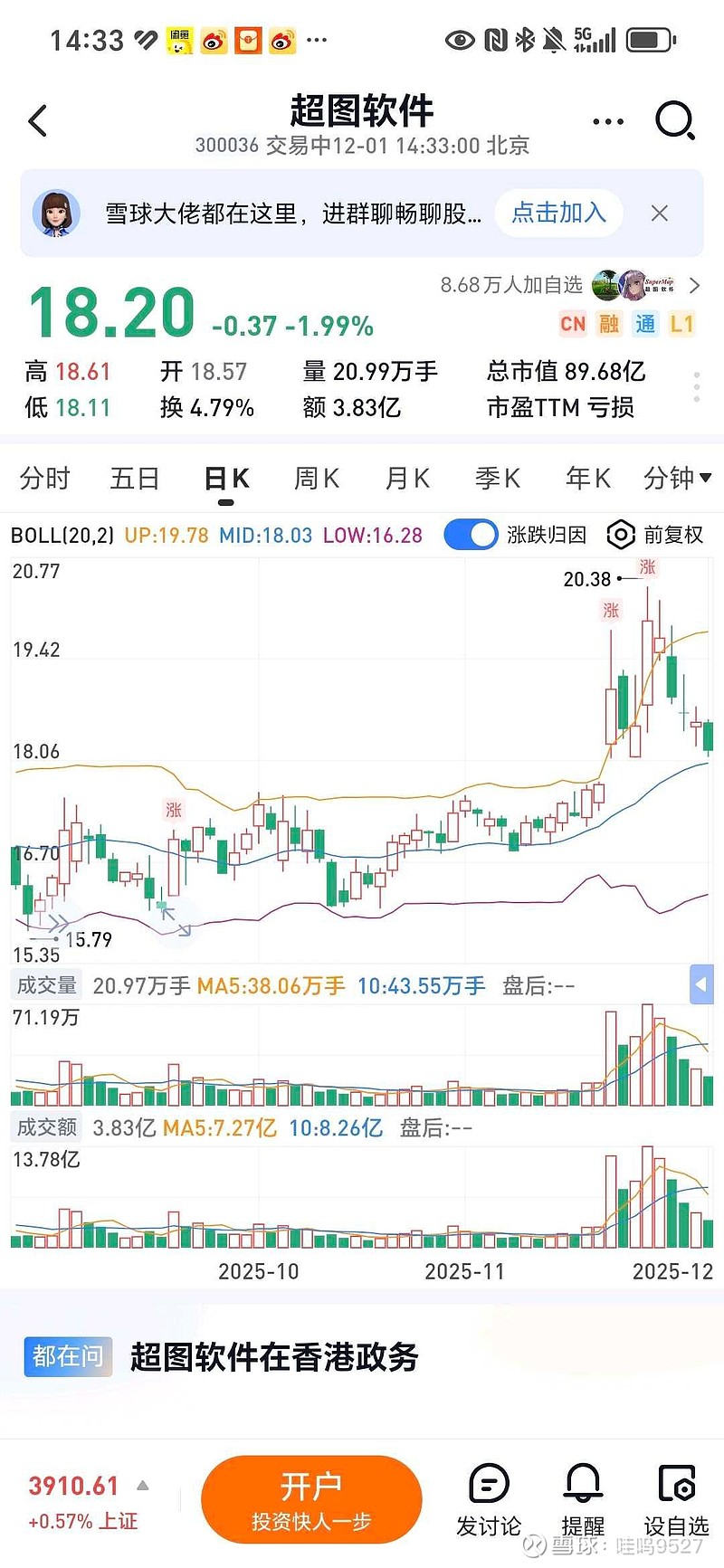Add the stock with 设自选

tap(676, 1501)
